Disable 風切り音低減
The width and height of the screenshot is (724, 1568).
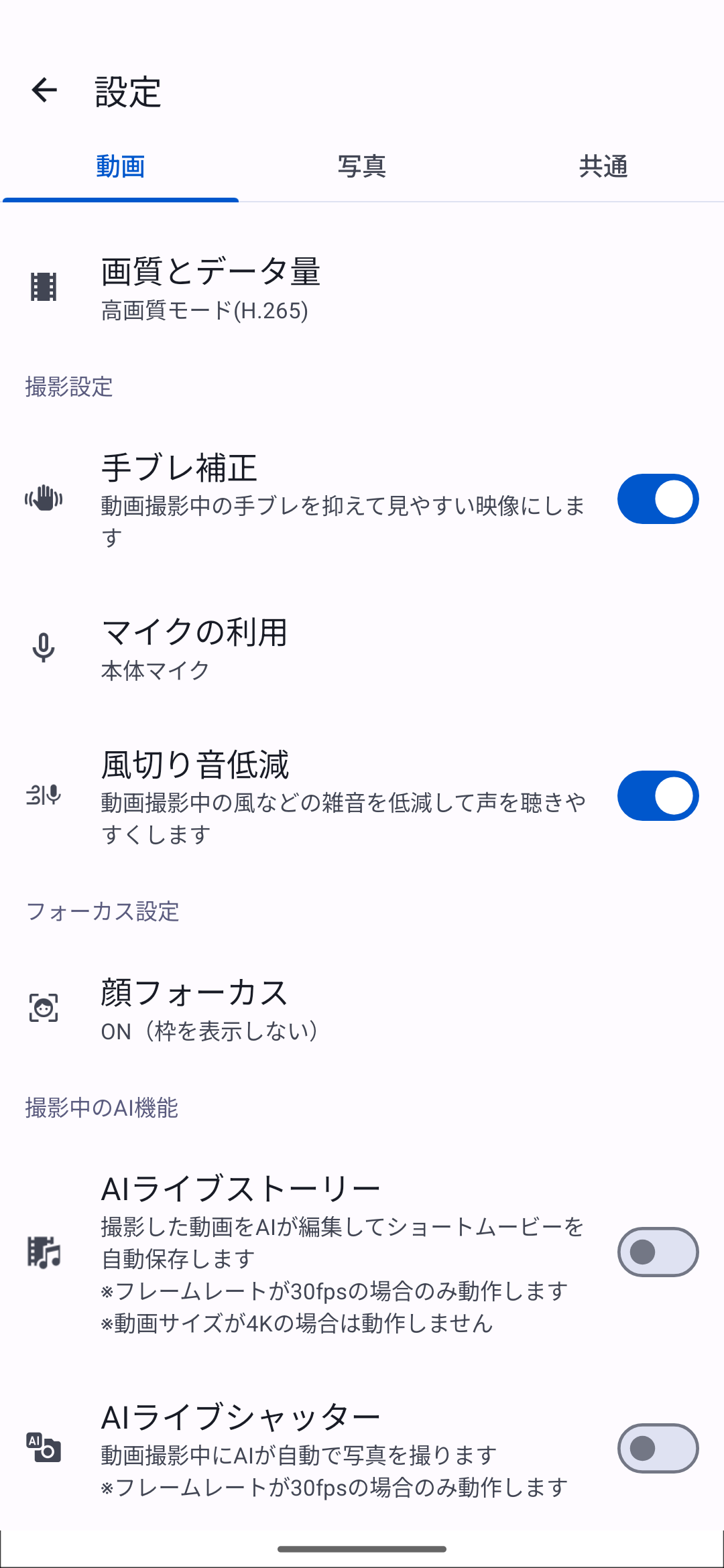pos(657,796)
